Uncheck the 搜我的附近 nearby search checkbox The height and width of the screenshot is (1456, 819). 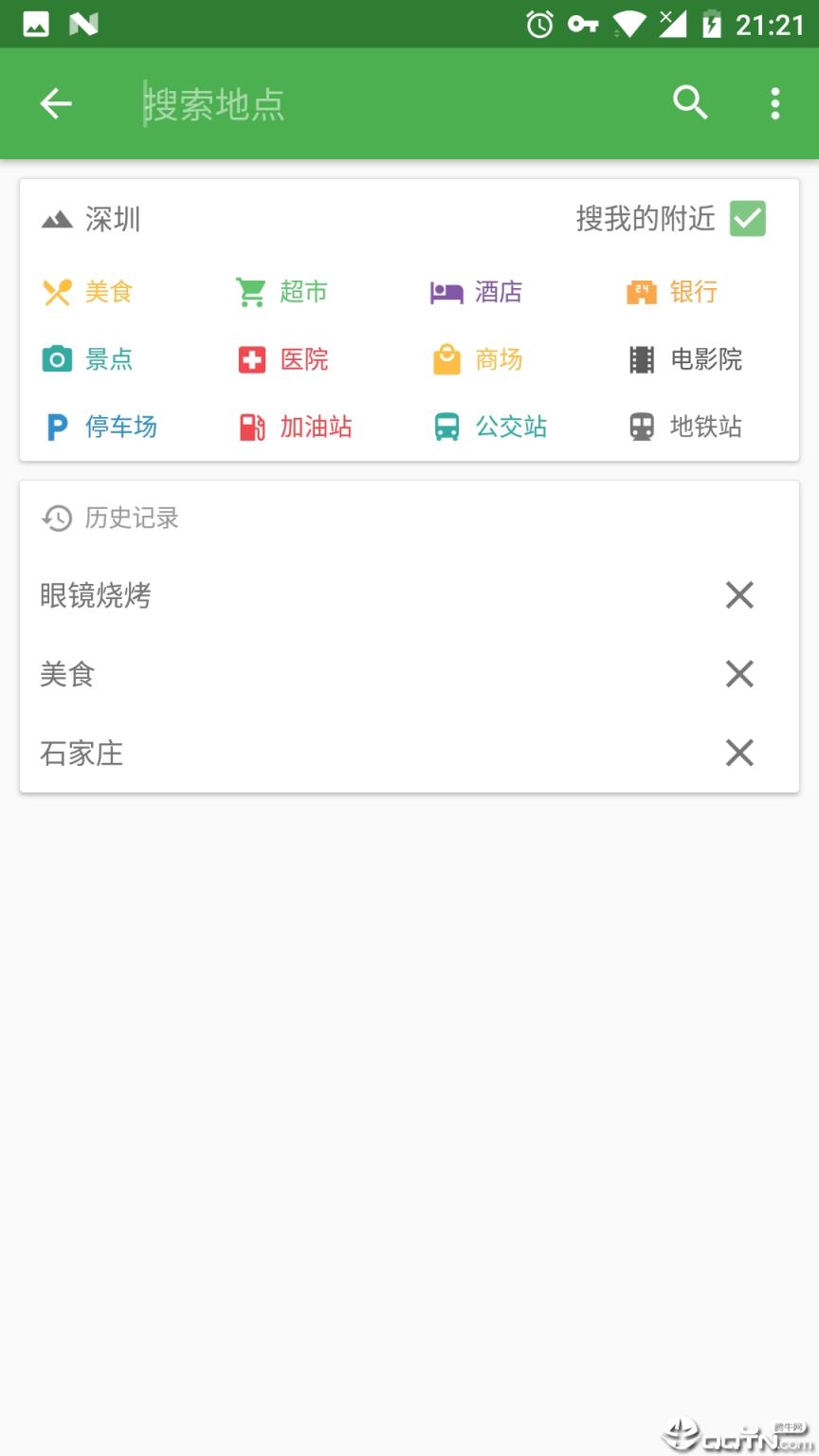pyautogui.click(x=748, y=219)
